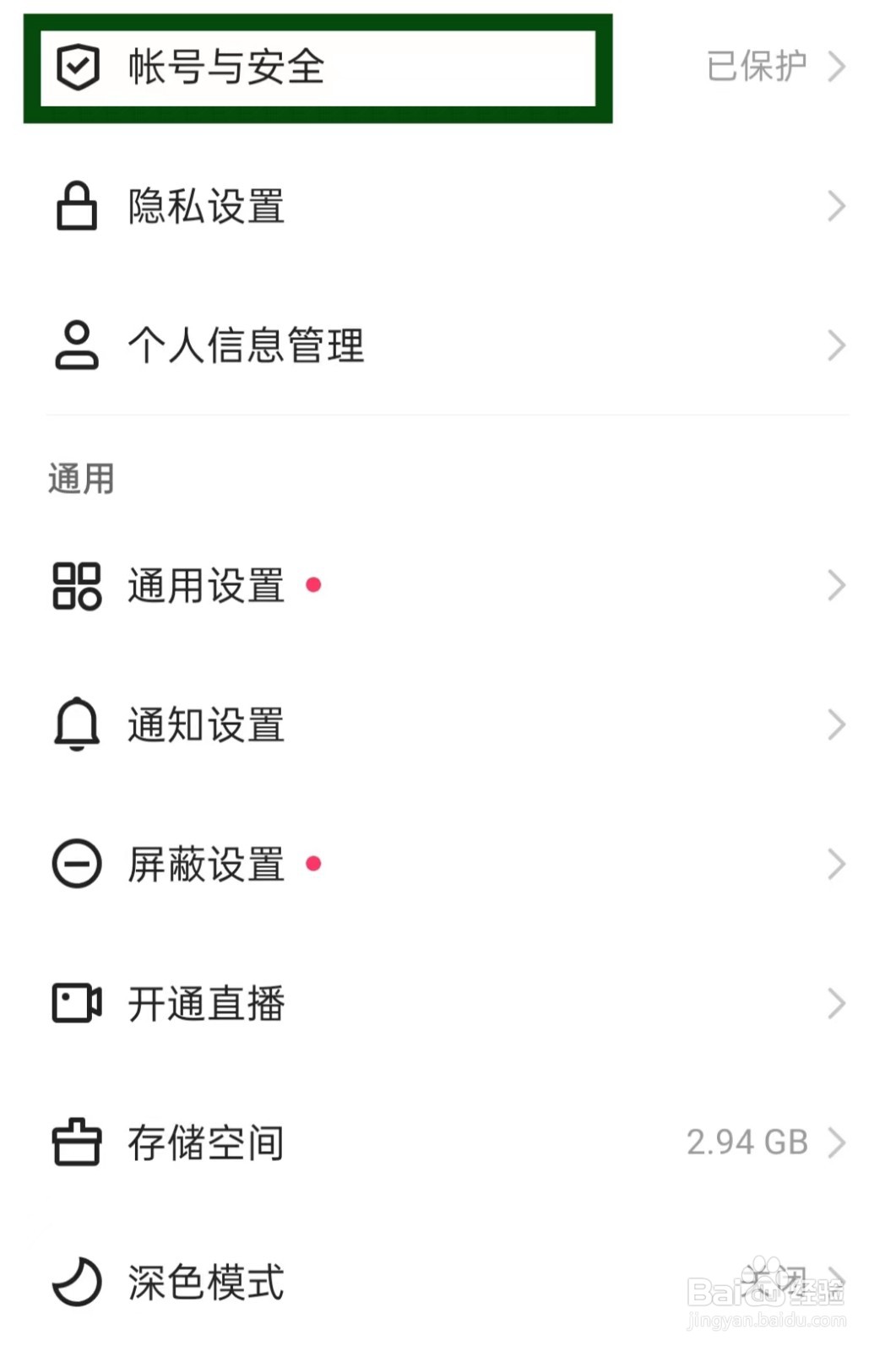896x1351 pixels.
Task: Expand the 隐私设置 row chevron
Action: 835,205
